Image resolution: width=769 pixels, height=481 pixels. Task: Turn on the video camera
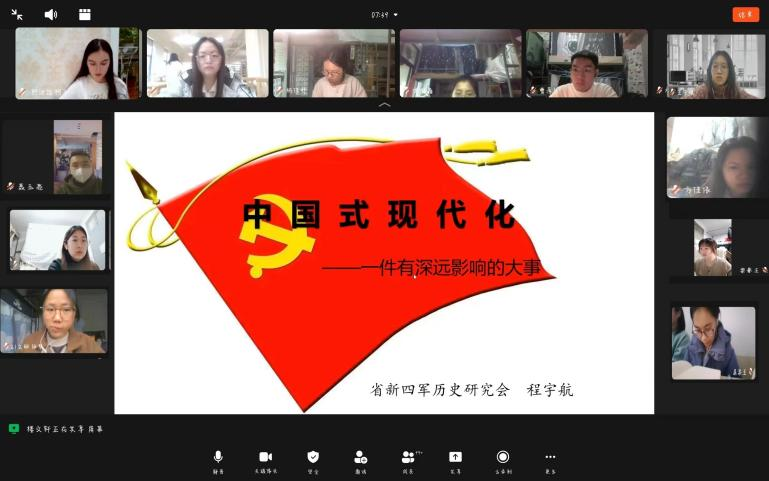click(265, 460)
